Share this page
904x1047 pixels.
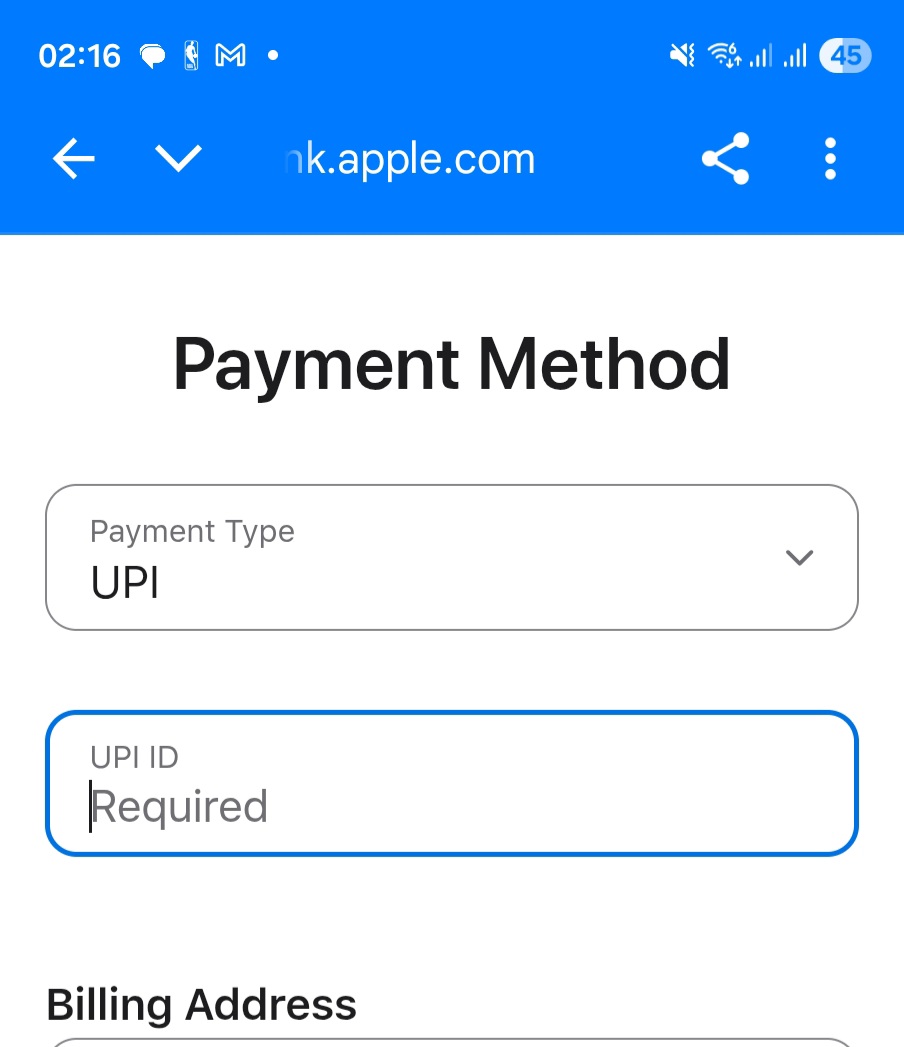click(x=726, y=159)
